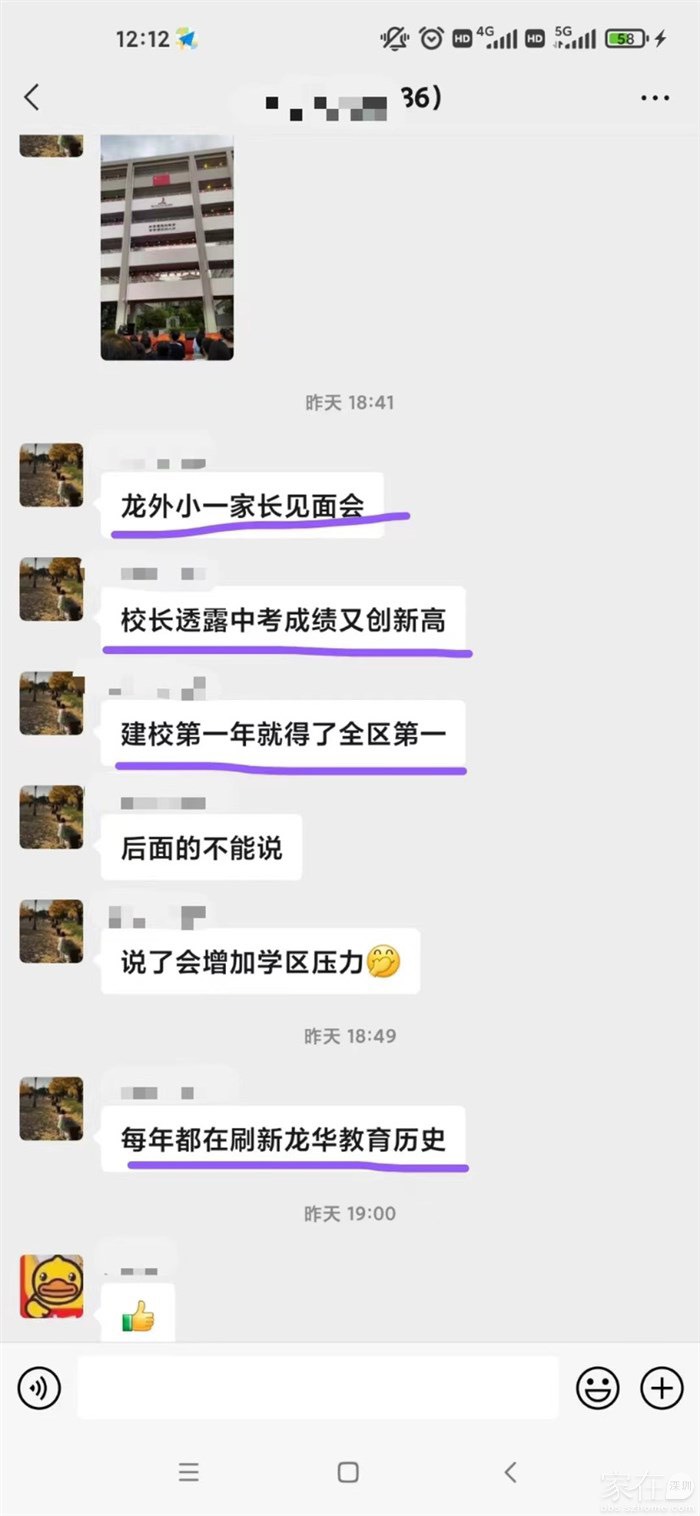This screenshot has width=700, height=1516.
Task: Open the emoji picker
Action: (598, 1388)
